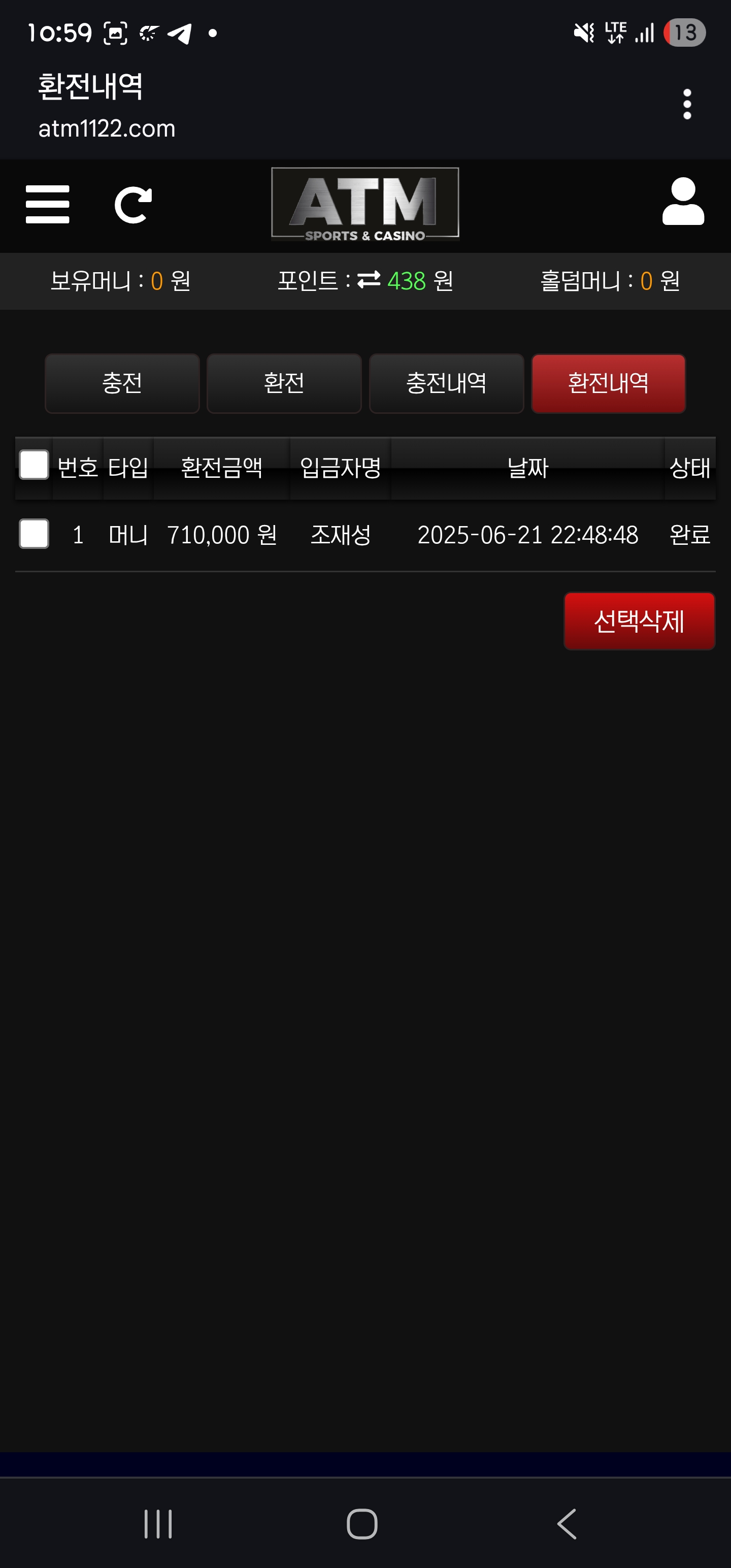Check the box for the 710,000 원 row
731x1568 pixels.
pyautogui.click(x=34, y=534)
